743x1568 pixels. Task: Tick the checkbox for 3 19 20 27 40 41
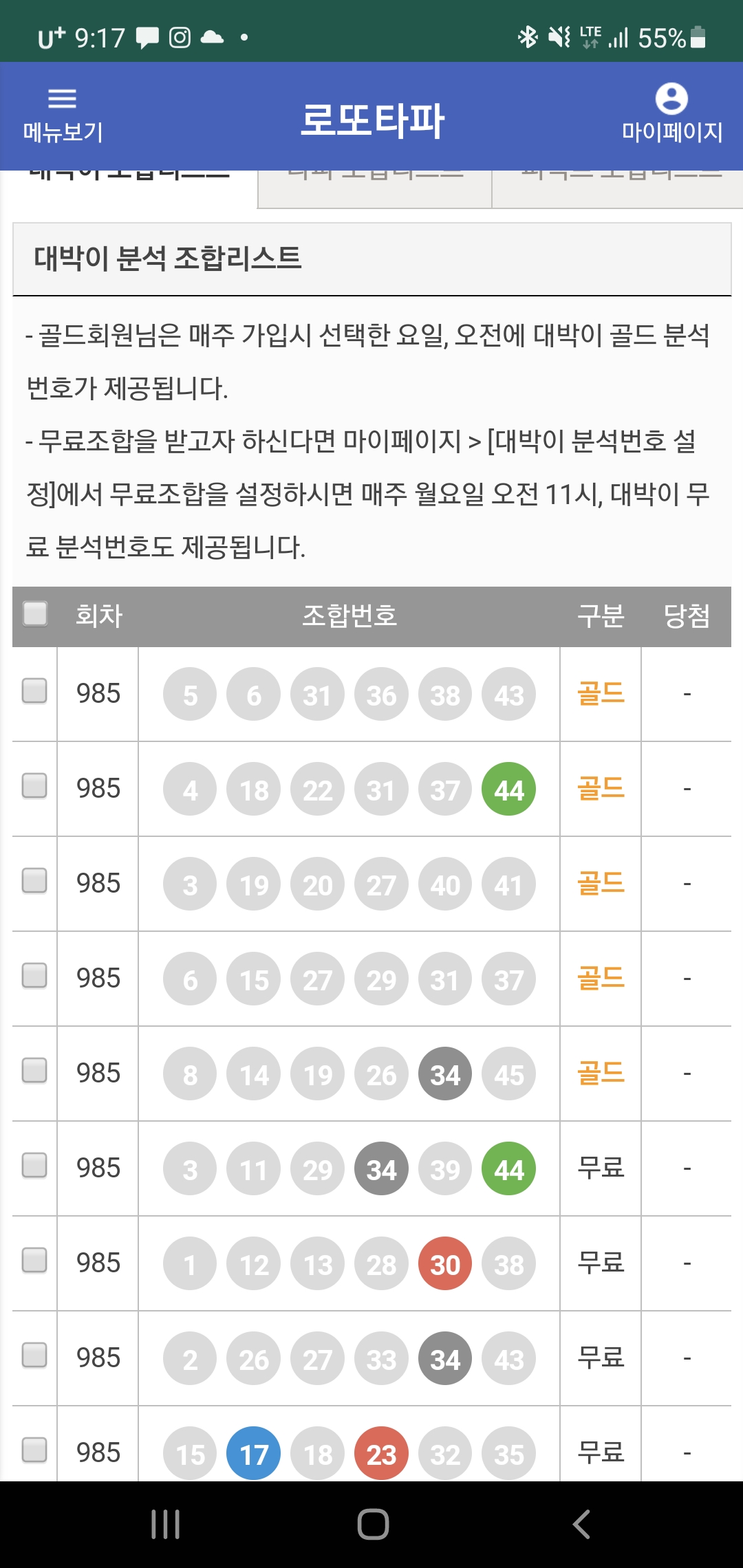34,880
